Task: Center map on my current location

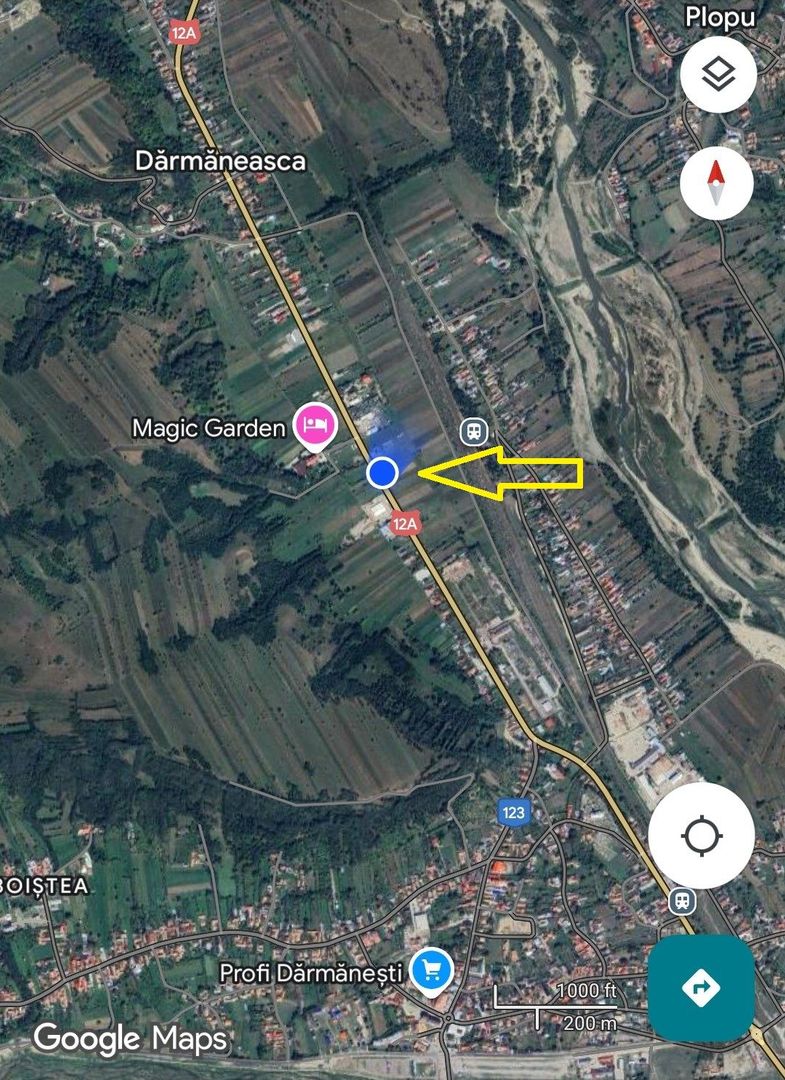Action: [x=701, y=835]
